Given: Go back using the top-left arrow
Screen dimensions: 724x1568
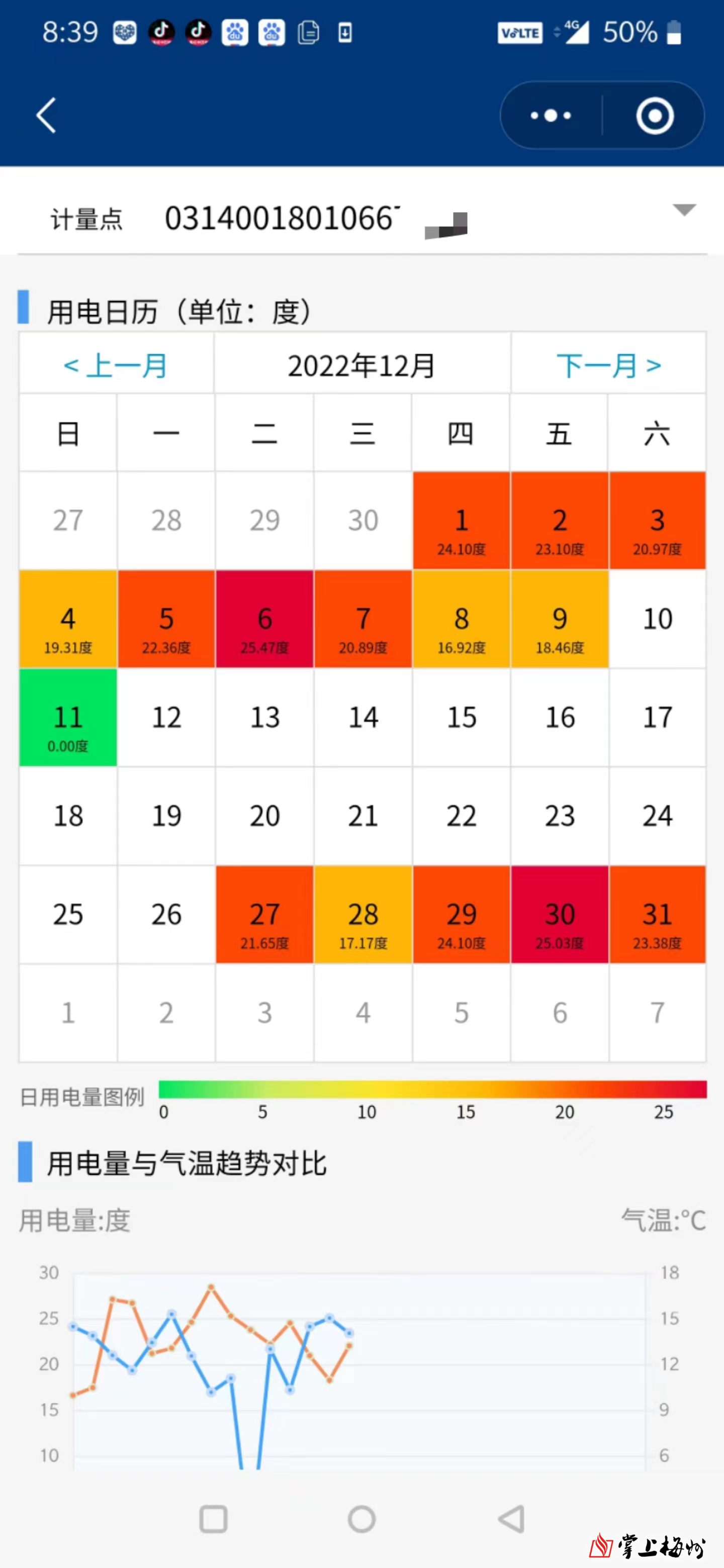Looking at the screenshot, I should pos(46,115).
